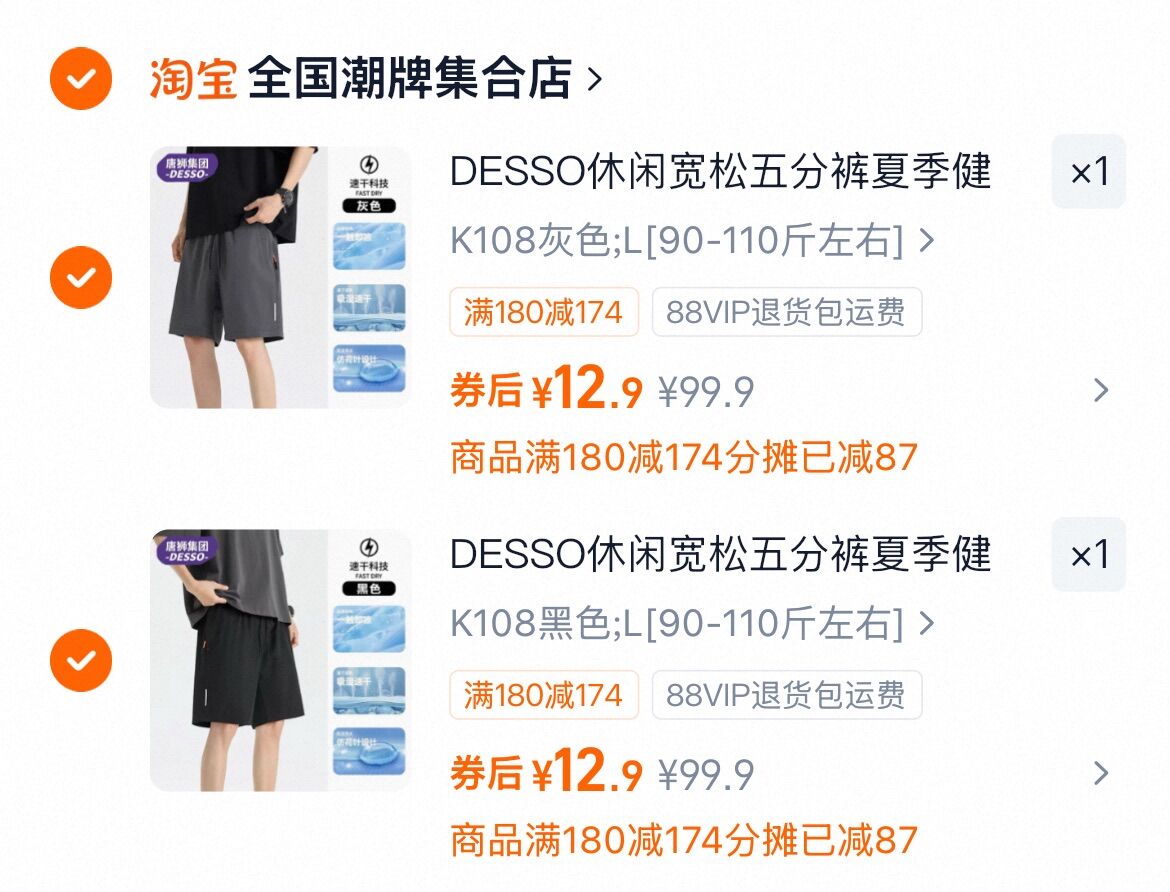Expand price details for the black shorts
Viewport: 1170px width, 892px height.
[1101, 773]
